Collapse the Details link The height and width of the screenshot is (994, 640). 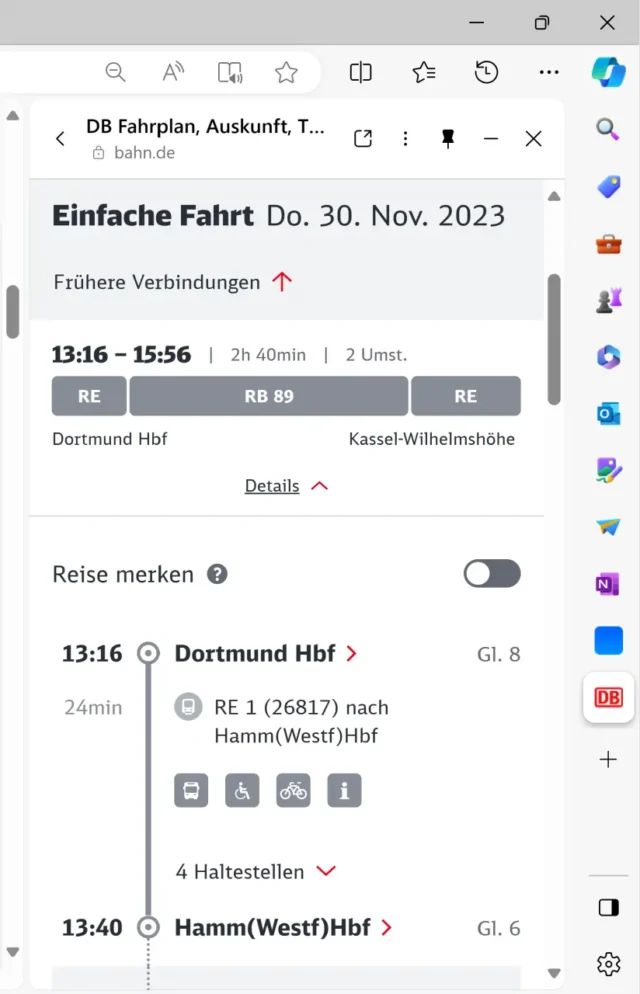[x=286, y=486]
